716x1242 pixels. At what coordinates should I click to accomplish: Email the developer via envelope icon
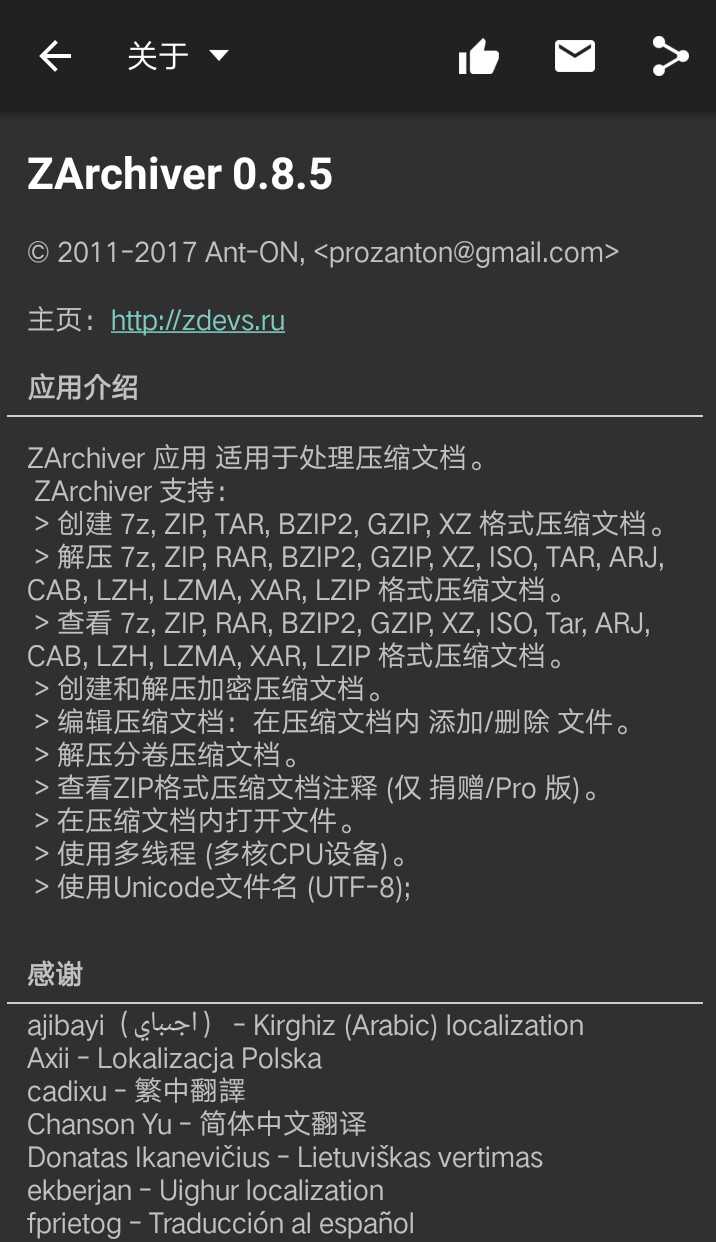click(x=575, y=56)
